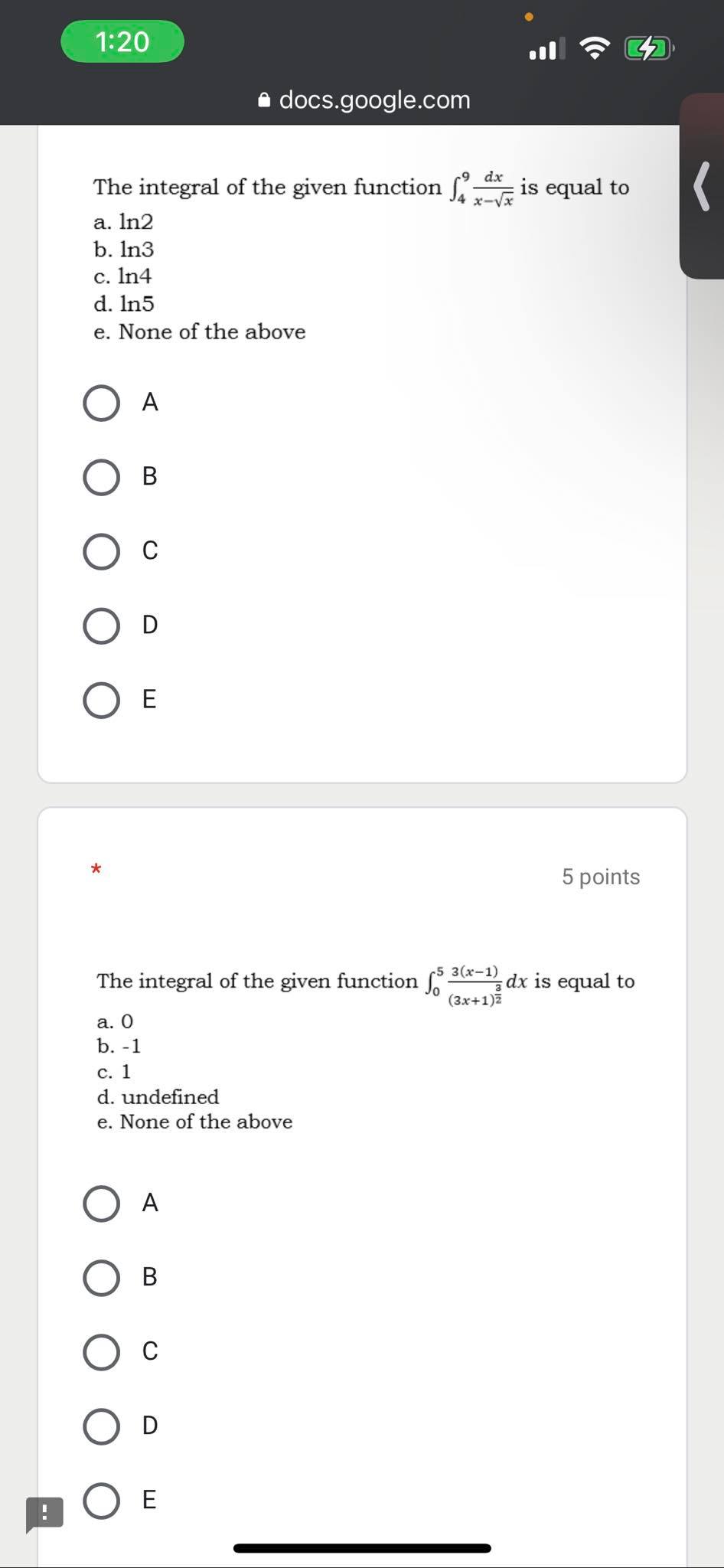Select answer B for the second integral question
The image size is (724, 1568).
click(x=100, y=1276)
